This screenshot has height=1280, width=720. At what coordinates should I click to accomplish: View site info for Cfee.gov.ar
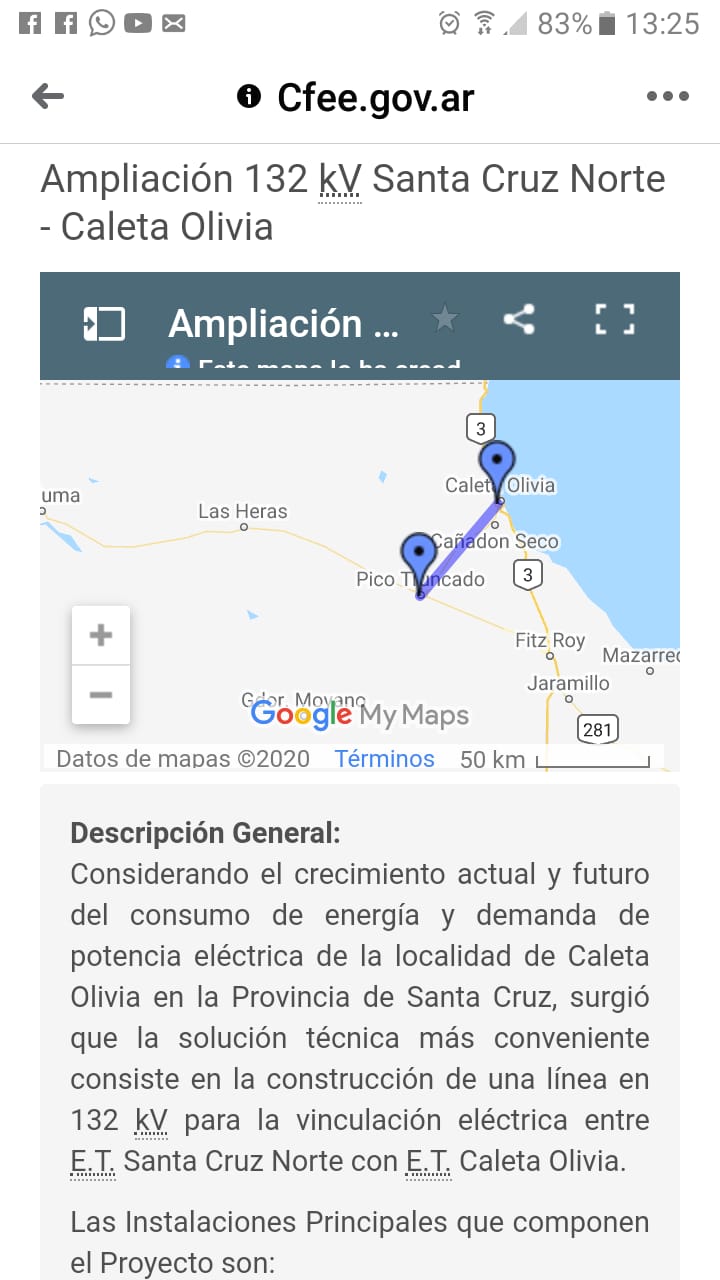(249, 97)
